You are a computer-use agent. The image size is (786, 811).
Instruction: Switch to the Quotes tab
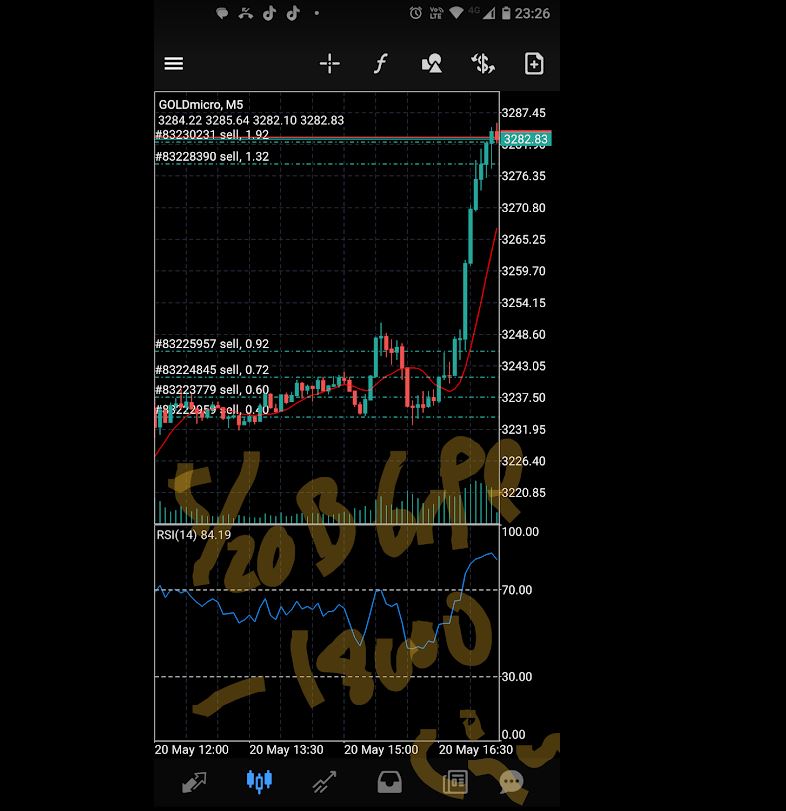(x=194, y=782)
